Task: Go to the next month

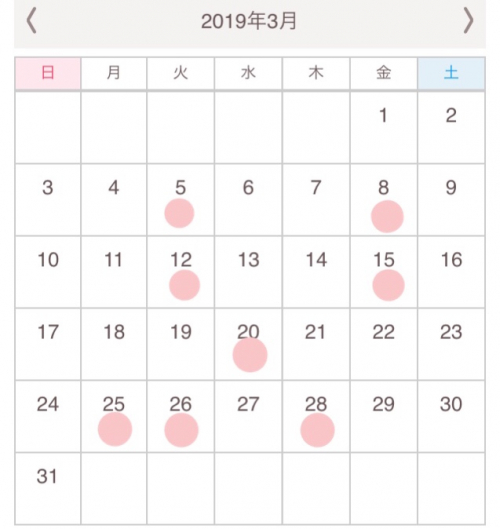Action: click(x=468, y=21)
